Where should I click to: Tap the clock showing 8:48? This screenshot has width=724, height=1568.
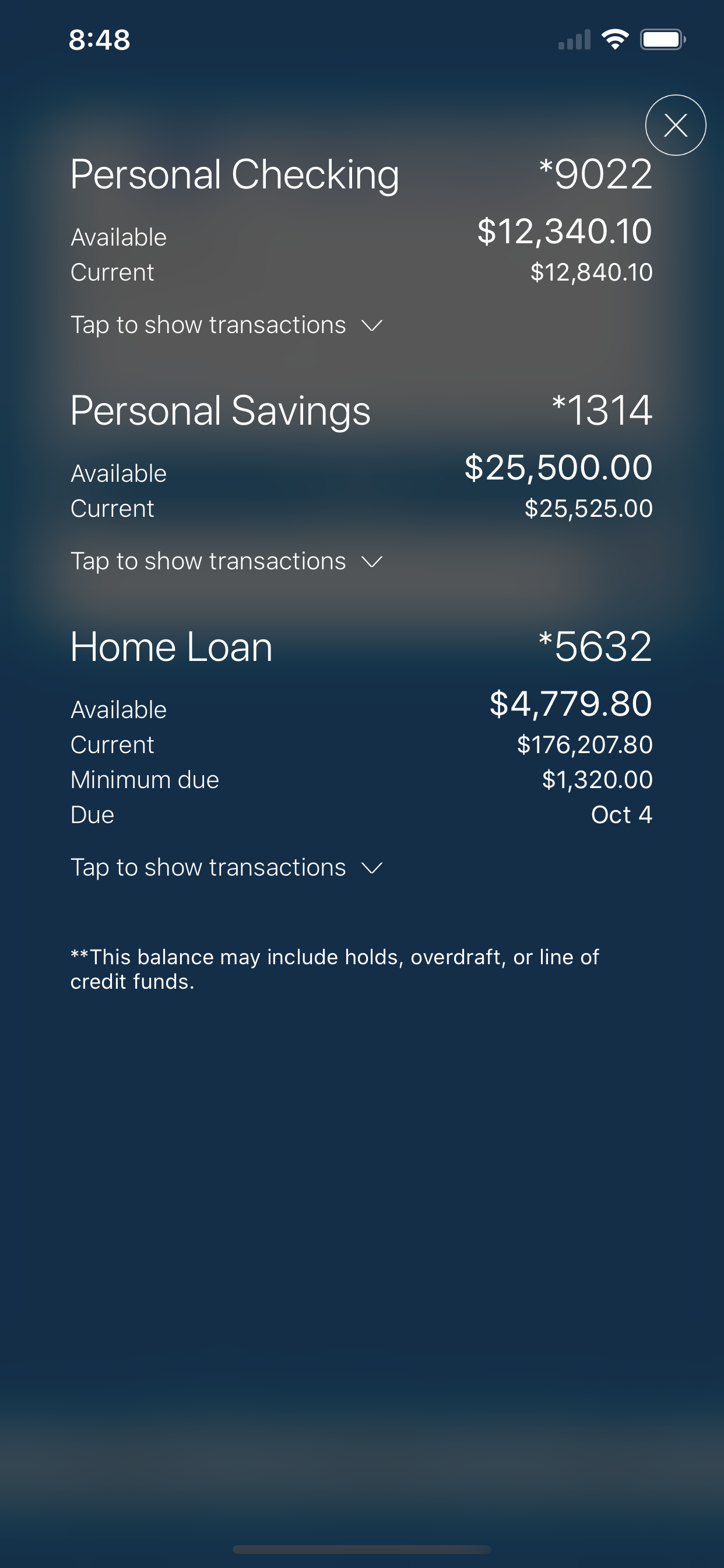(99, 40)
